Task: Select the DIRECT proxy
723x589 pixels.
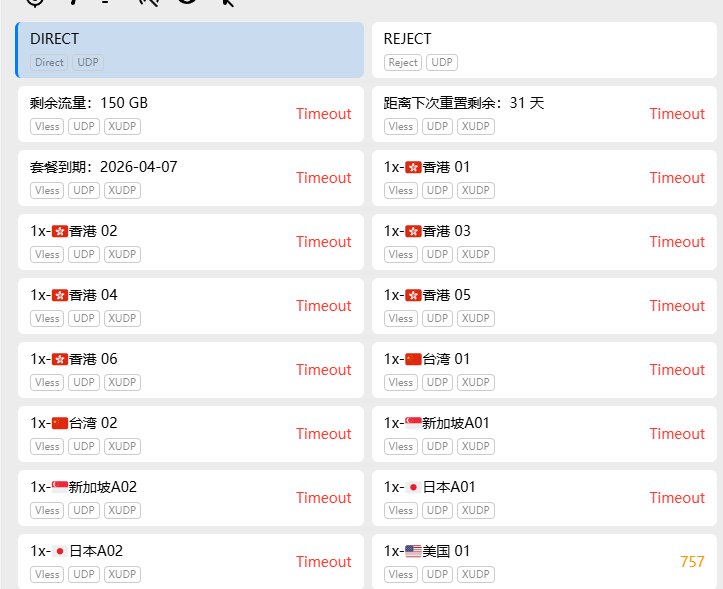Action: [190, 50]
